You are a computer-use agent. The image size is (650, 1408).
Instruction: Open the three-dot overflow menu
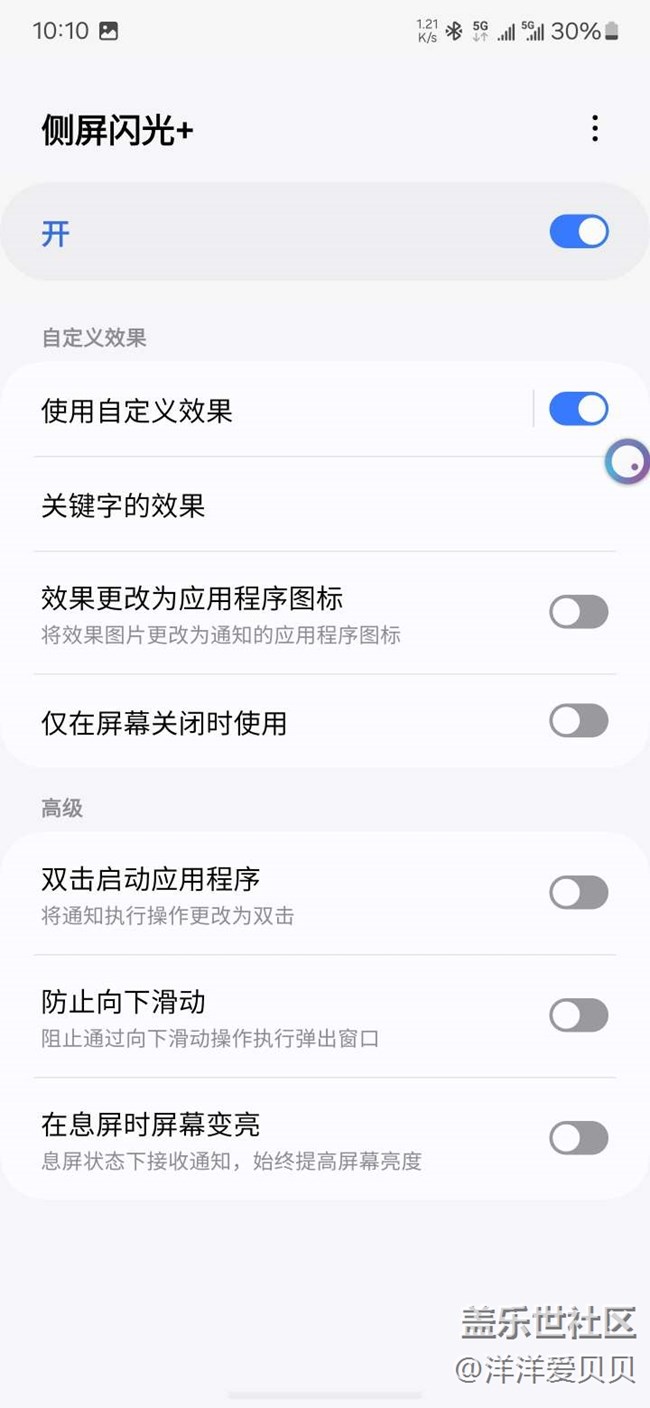595,128
